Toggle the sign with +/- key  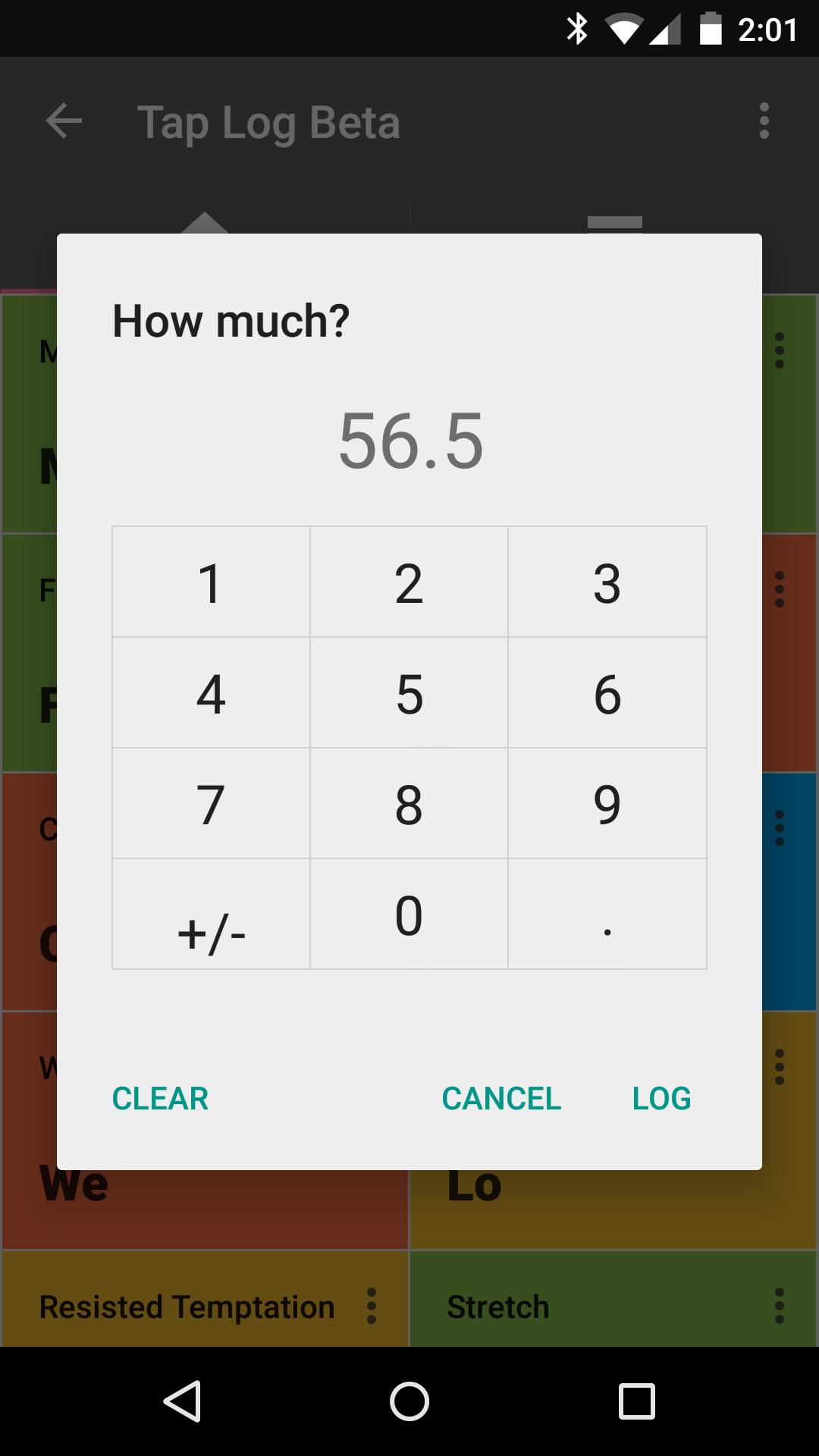tap(211, 915)
